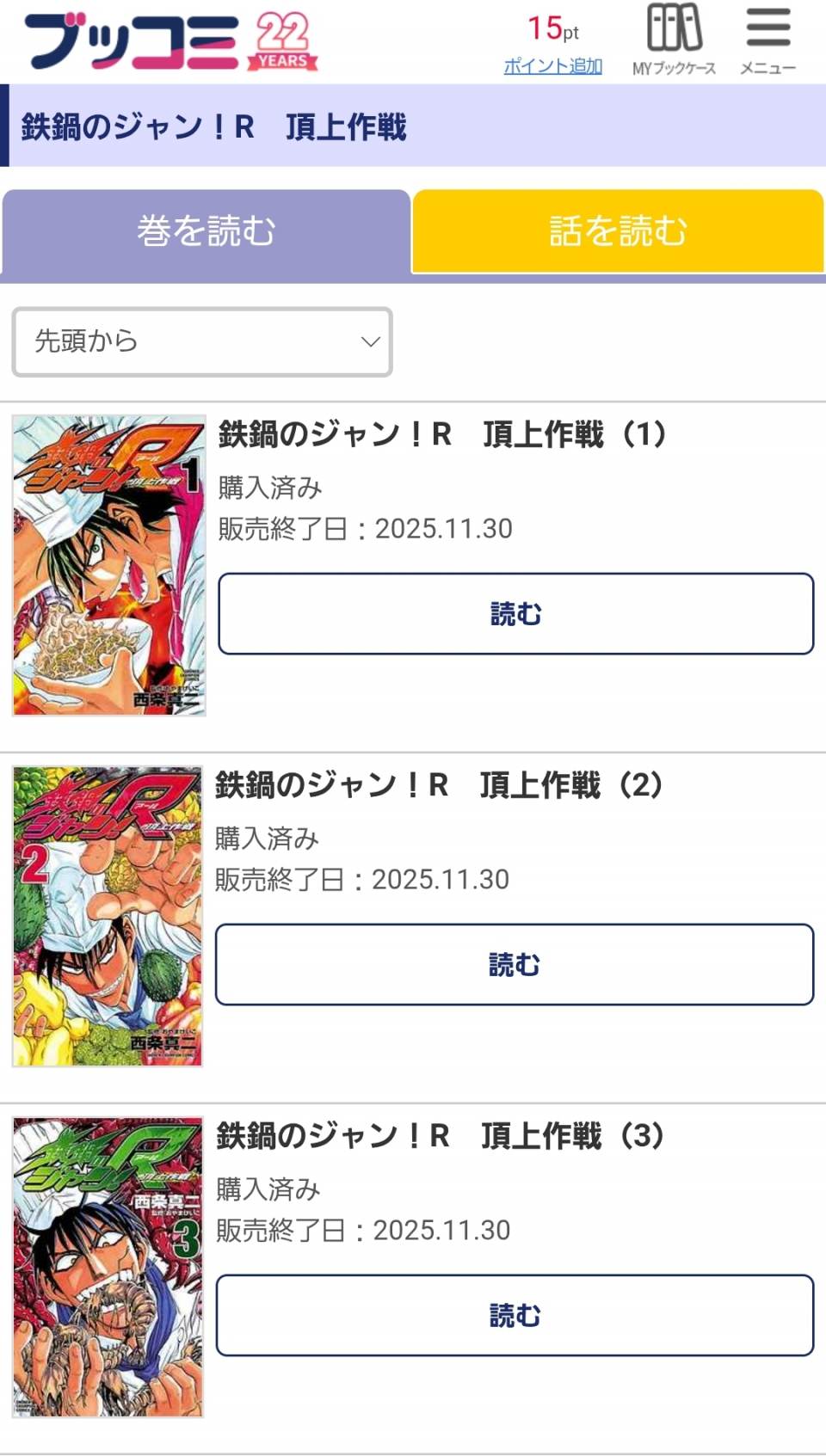Open MYブックケース
Viewport: 826px width, 1456px height.
tap(674, 40)
